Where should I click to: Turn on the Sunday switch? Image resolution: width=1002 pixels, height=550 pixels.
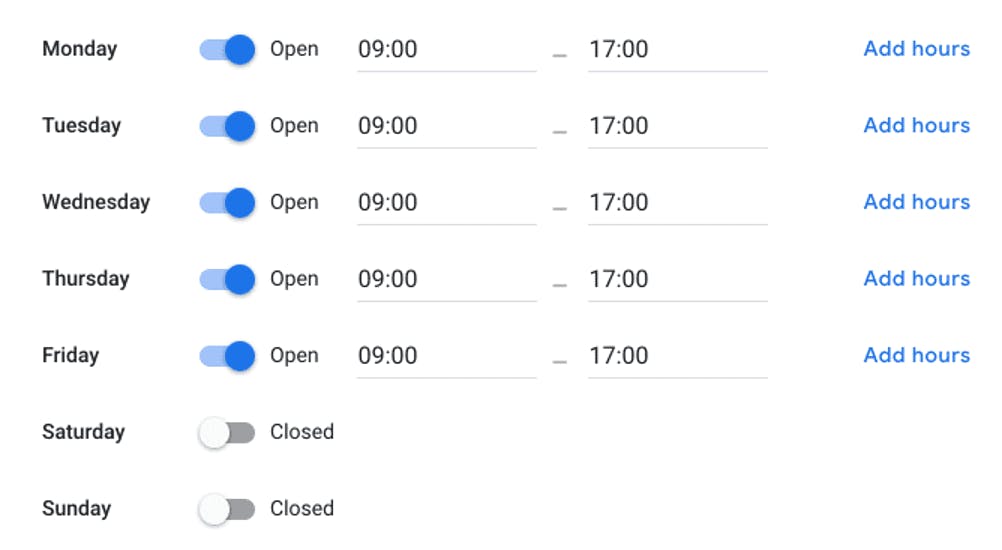click(228, 509)
